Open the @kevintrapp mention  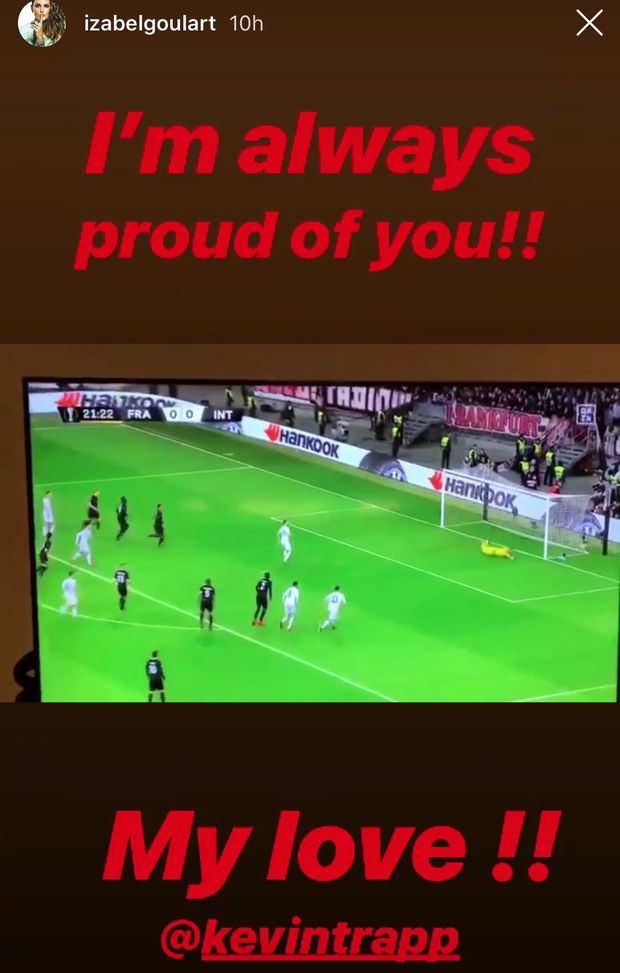[x=310, y=939]
